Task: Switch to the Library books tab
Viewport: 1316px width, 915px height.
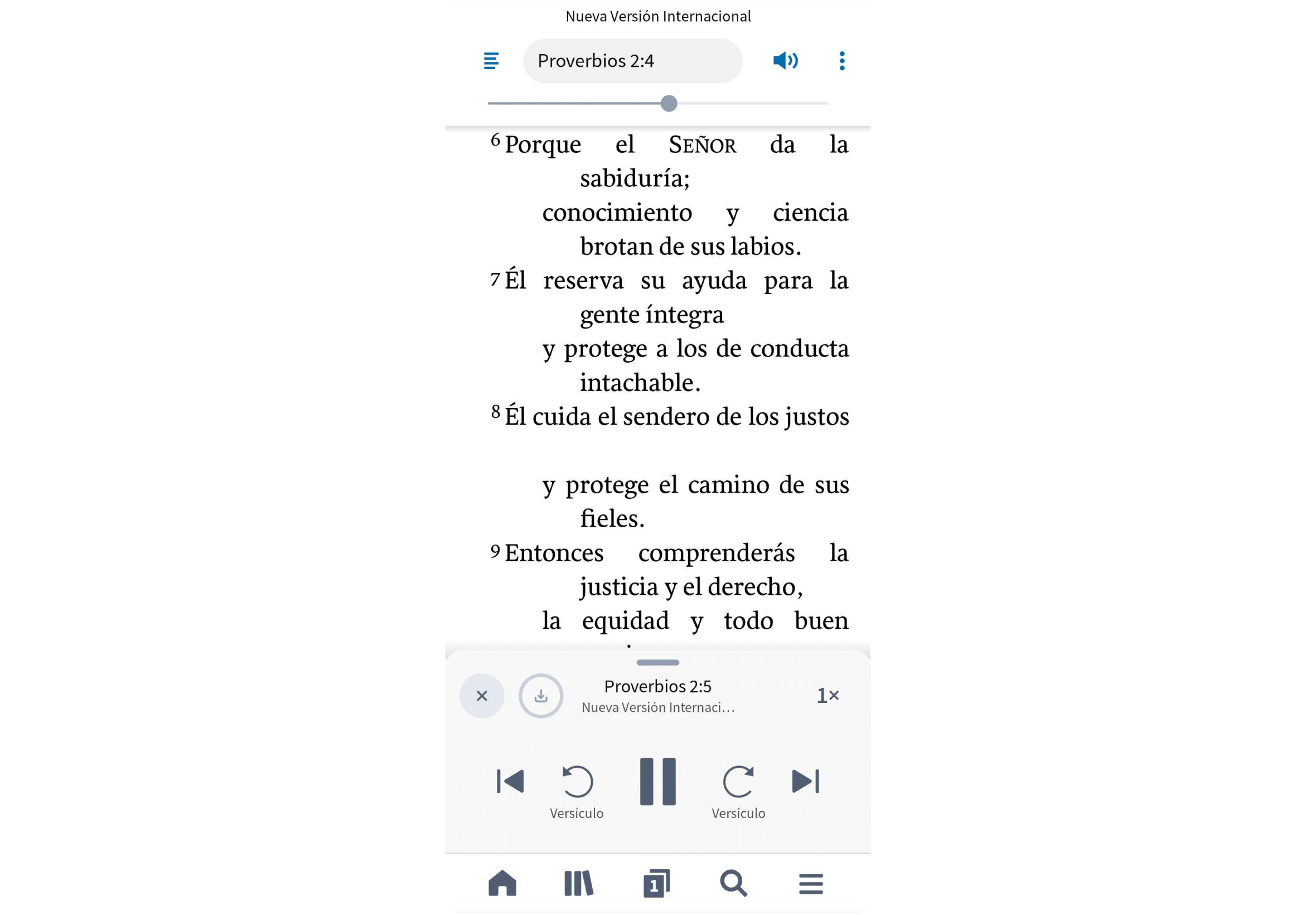Action: (579, 883)
